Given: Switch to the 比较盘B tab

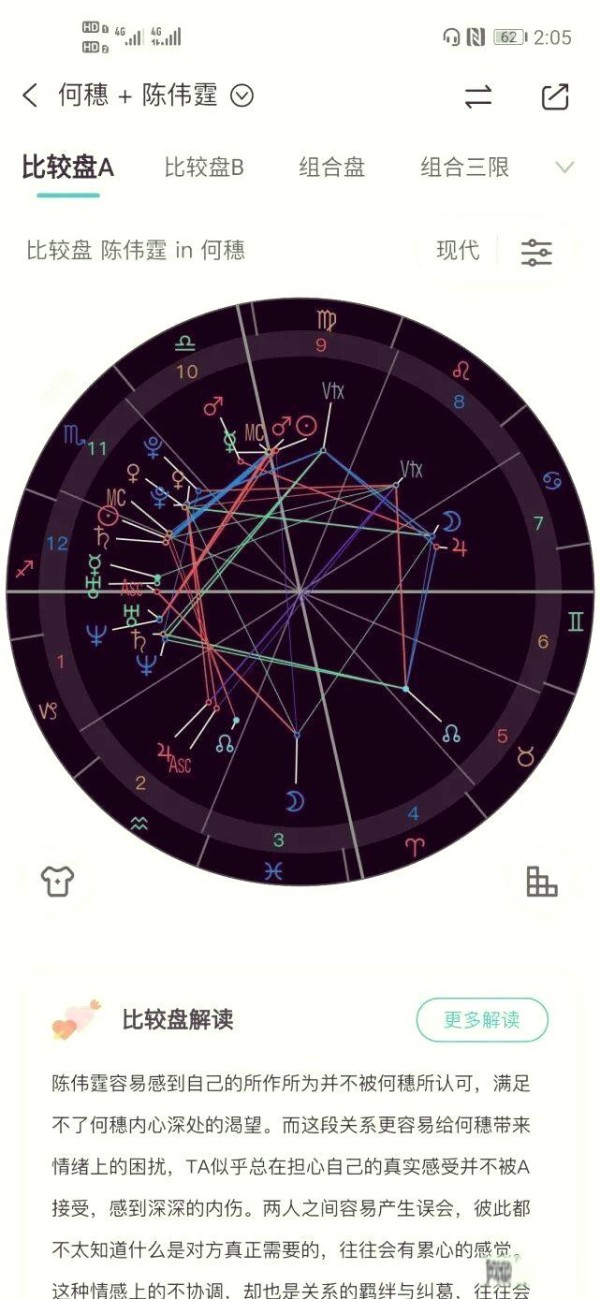Looking at the screenshot, I should click(x=204, y=167).
